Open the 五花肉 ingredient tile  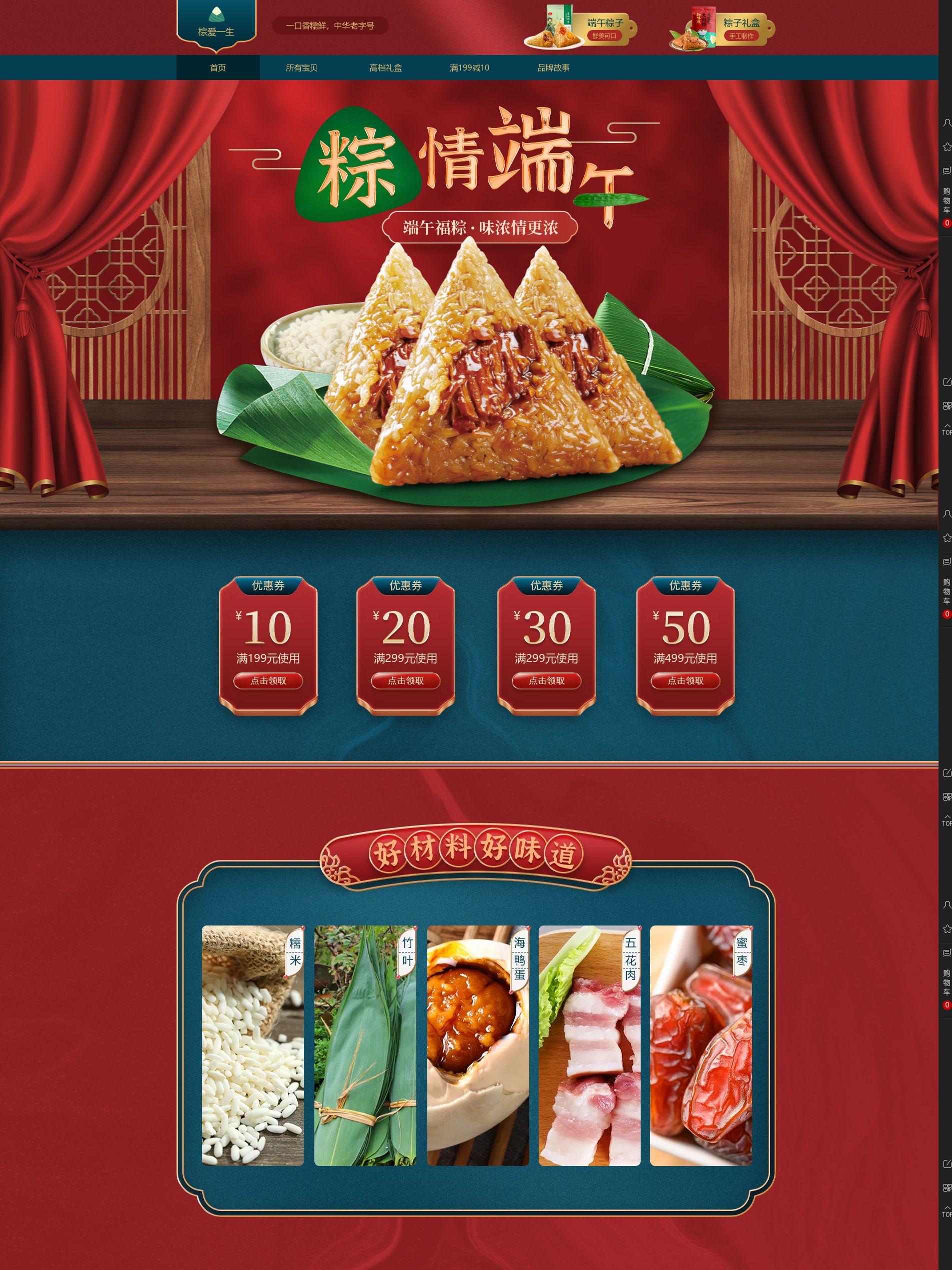click(589, 1046)
